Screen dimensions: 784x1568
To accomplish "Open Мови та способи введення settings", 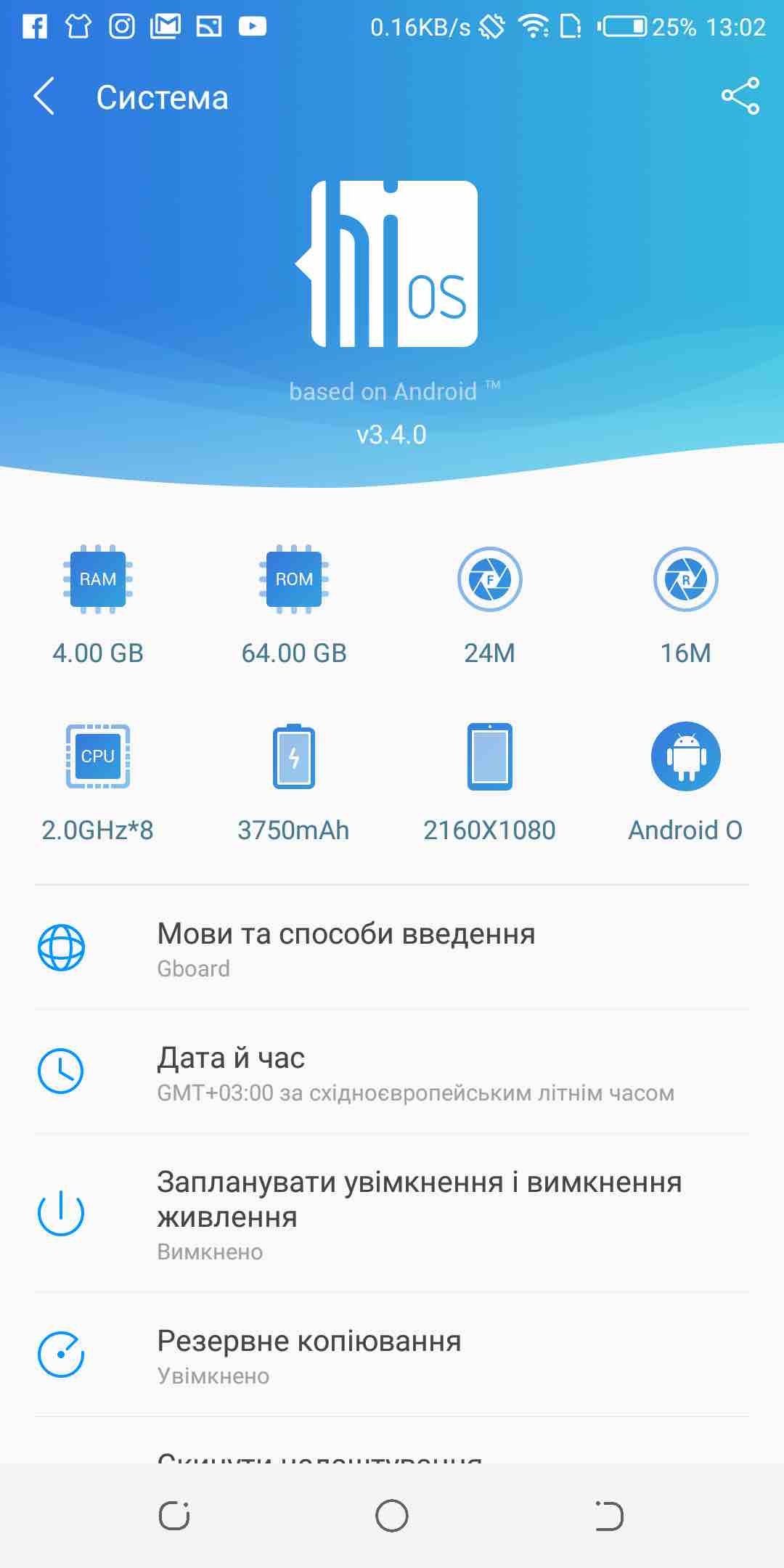I will 392,948.
